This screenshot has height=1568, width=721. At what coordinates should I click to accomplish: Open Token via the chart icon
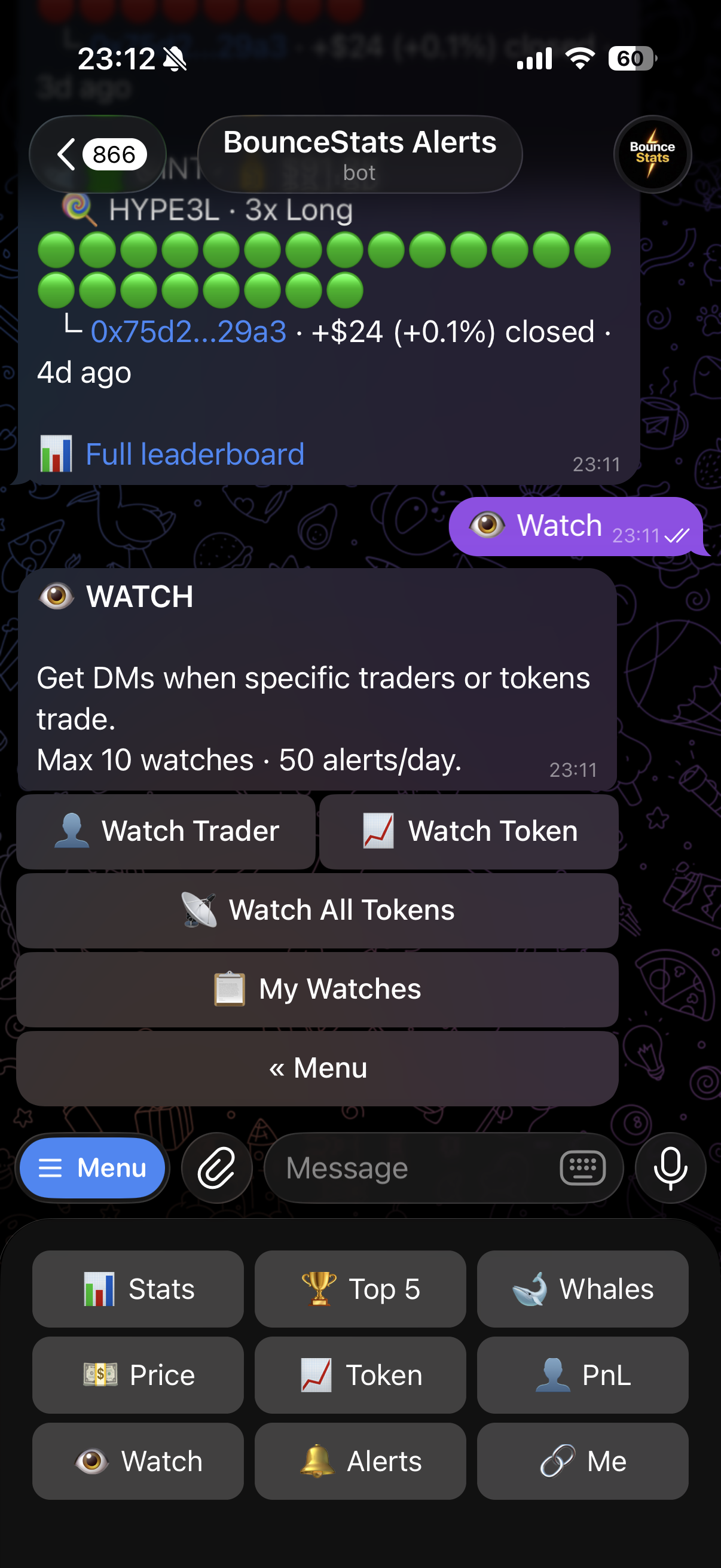[x=359, y=1375]
